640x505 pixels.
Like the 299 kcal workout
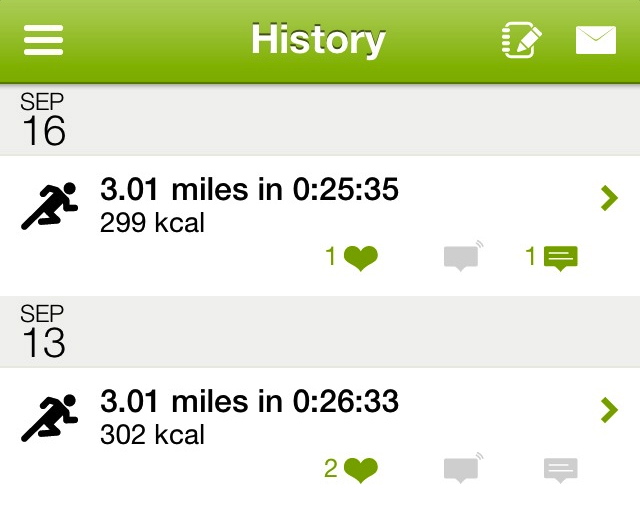351,258
